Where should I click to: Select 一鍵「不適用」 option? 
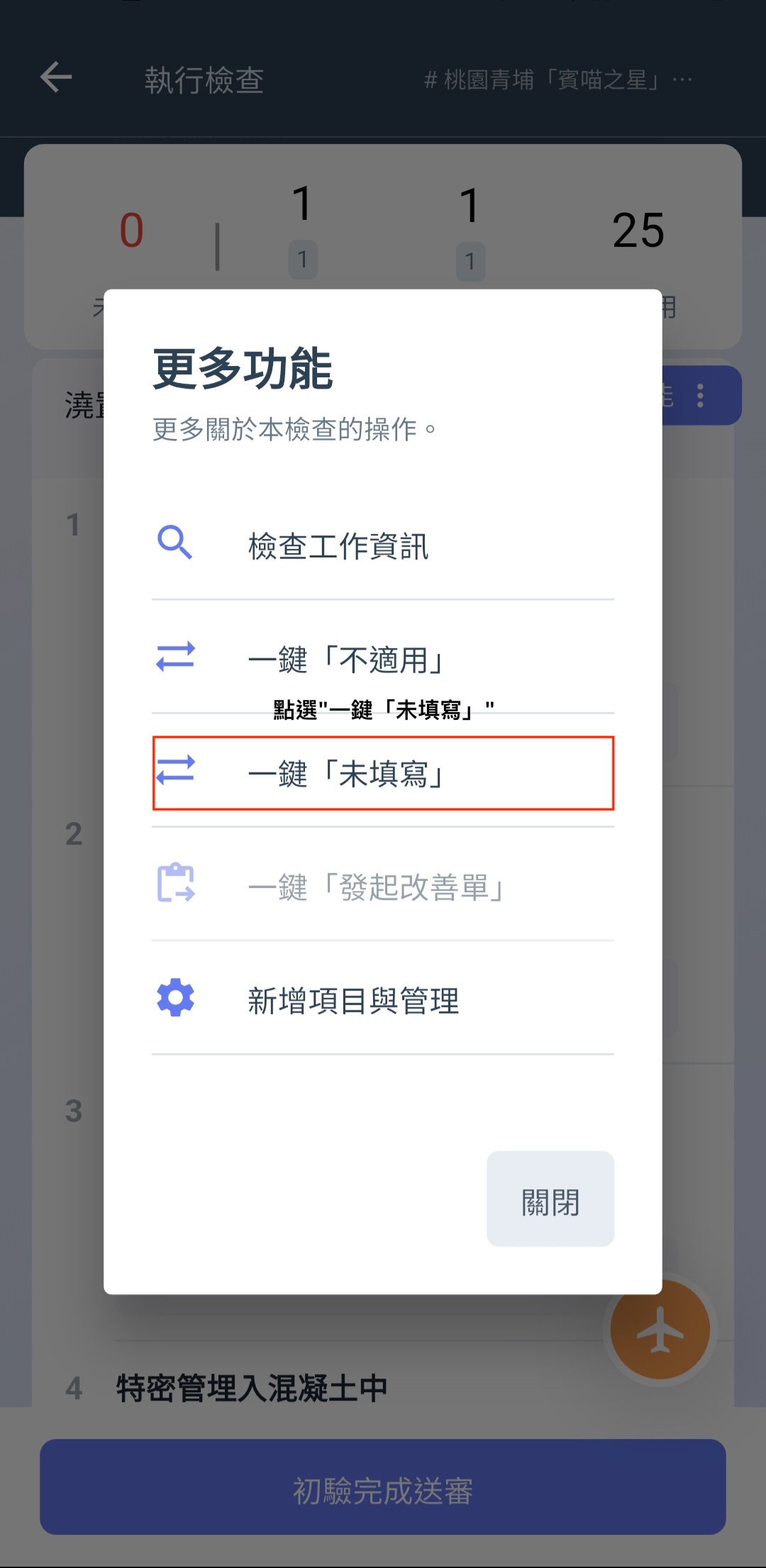tap(346, 660)
